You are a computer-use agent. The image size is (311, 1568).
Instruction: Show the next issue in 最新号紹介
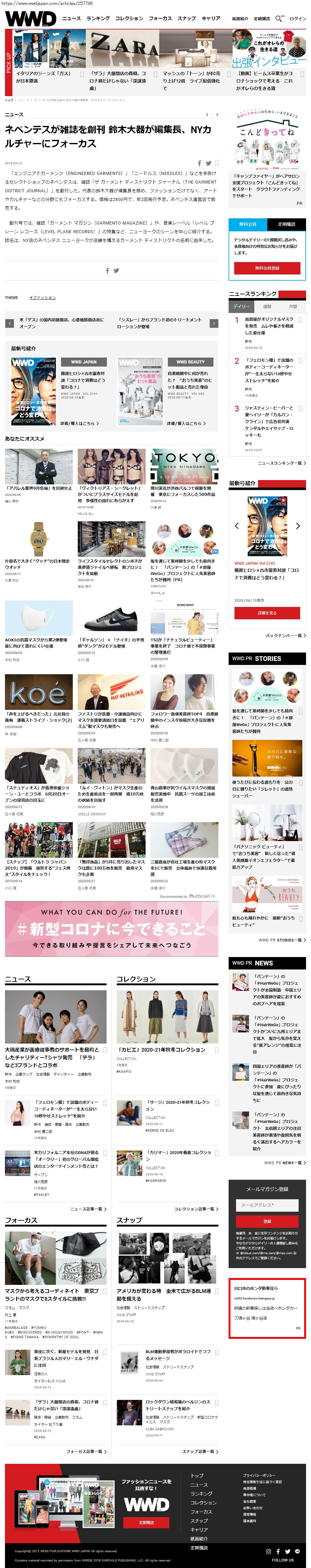[x=298, y=526]
